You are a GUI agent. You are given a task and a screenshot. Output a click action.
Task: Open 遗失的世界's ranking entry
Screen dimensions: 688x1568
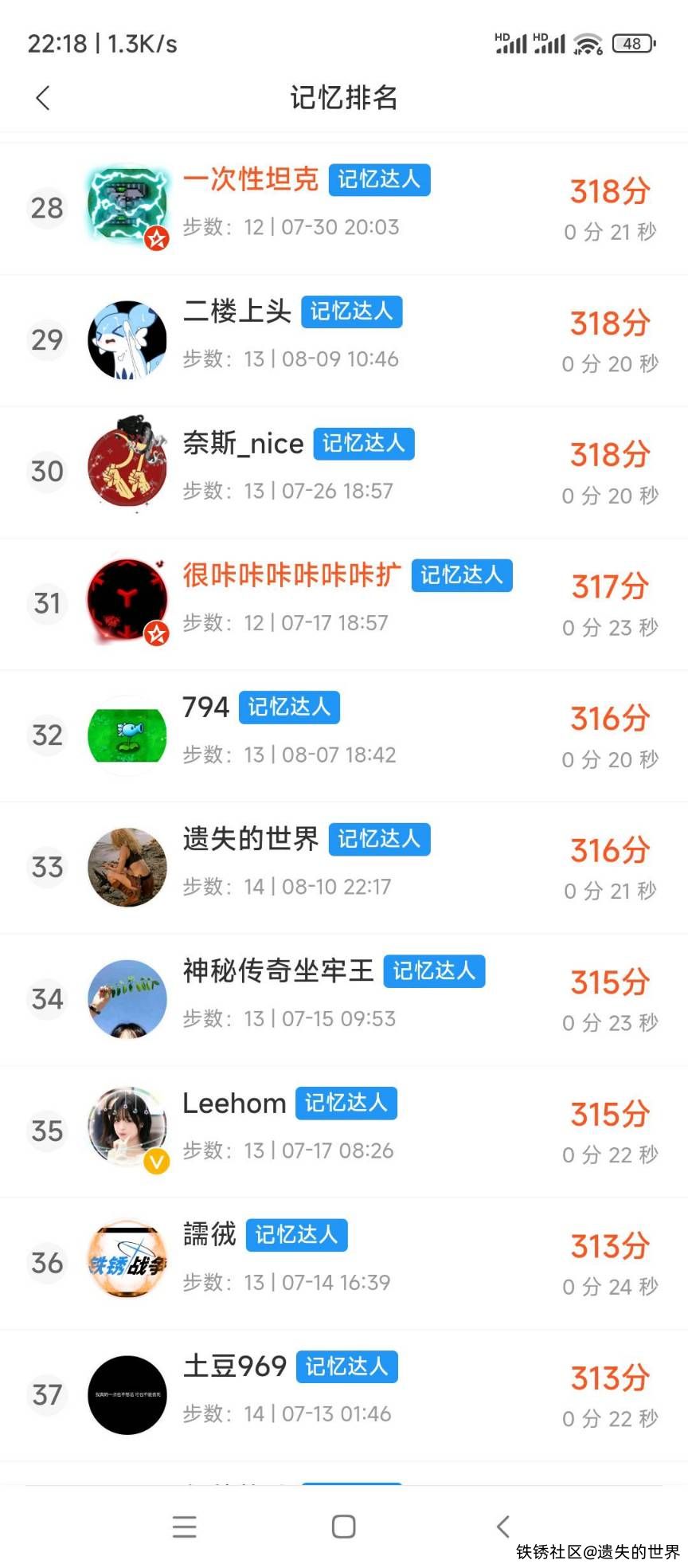pos(344,867)
